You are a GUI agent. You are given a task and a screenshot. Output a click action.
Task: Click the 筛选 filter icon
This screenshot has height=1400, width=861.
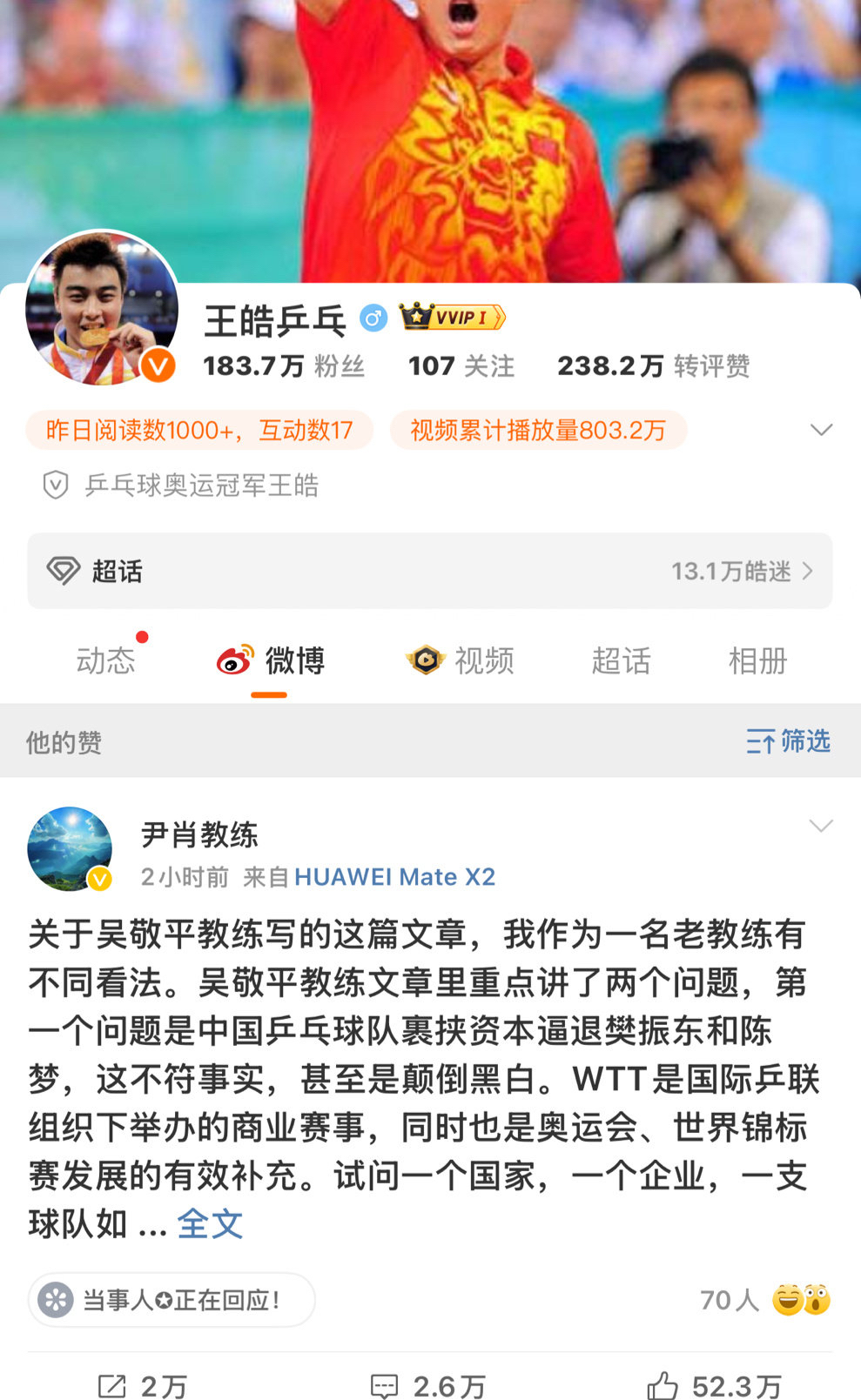(759, 741)
